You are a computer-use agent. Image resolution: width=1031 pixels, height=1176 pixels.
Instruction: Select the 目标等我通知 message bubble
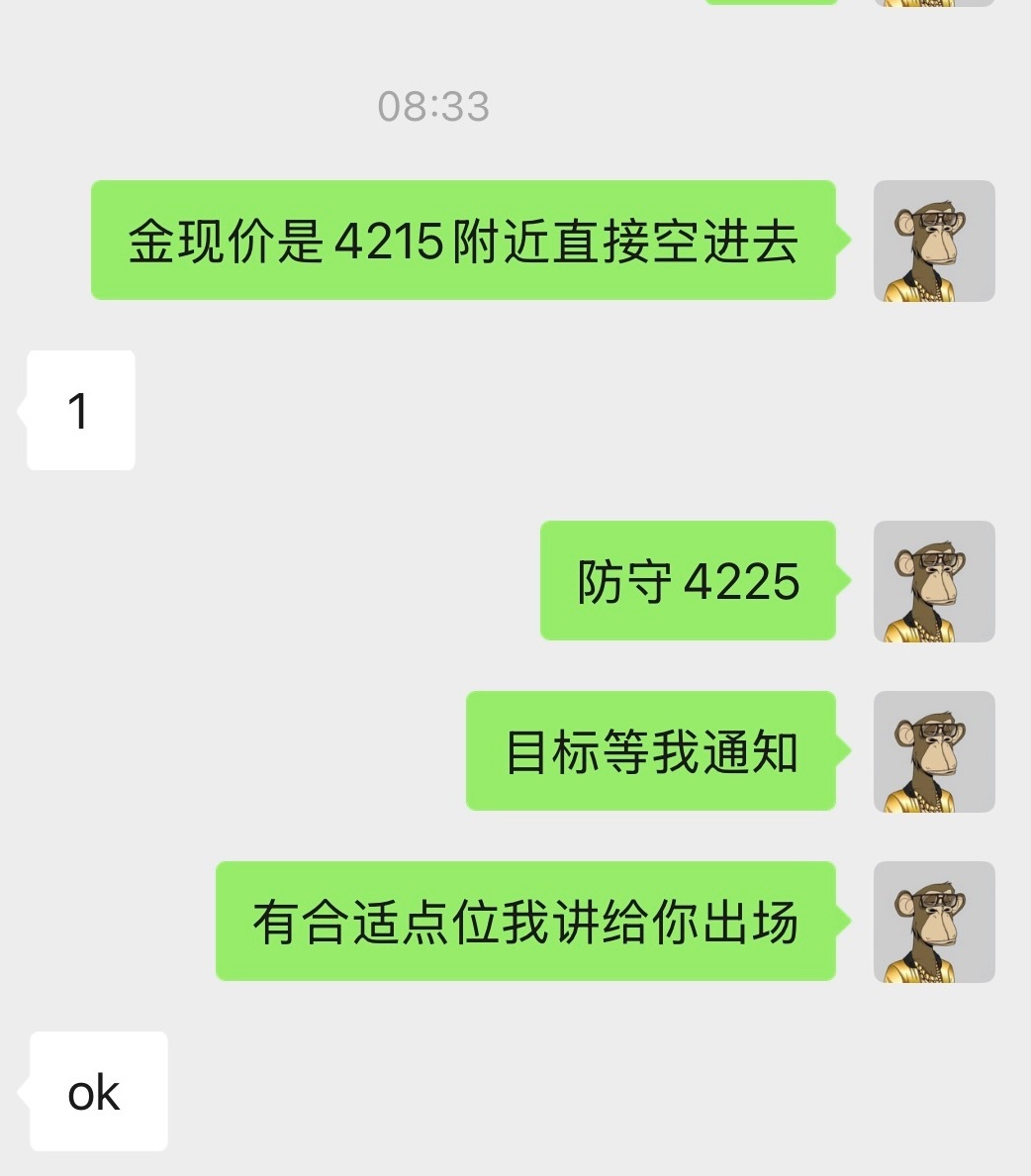click(x=650, y=751)
